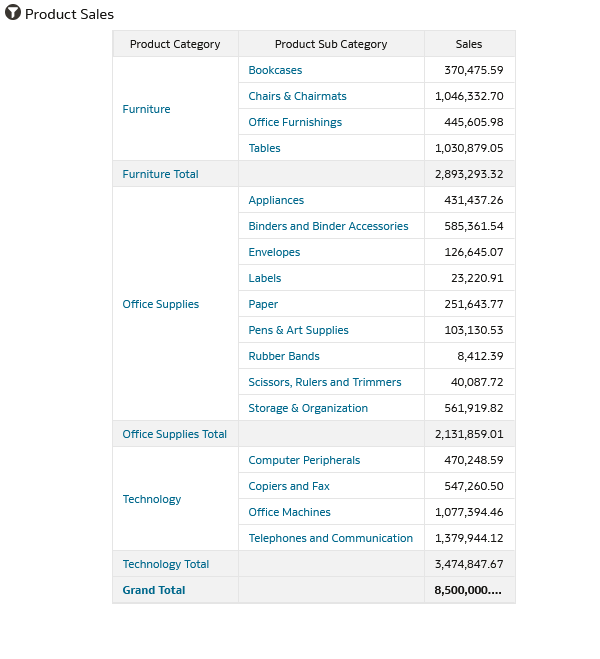Viewport: 600px width, 659px height.
Task: Select the Storage & Organization link
Action: click(308, 408)
